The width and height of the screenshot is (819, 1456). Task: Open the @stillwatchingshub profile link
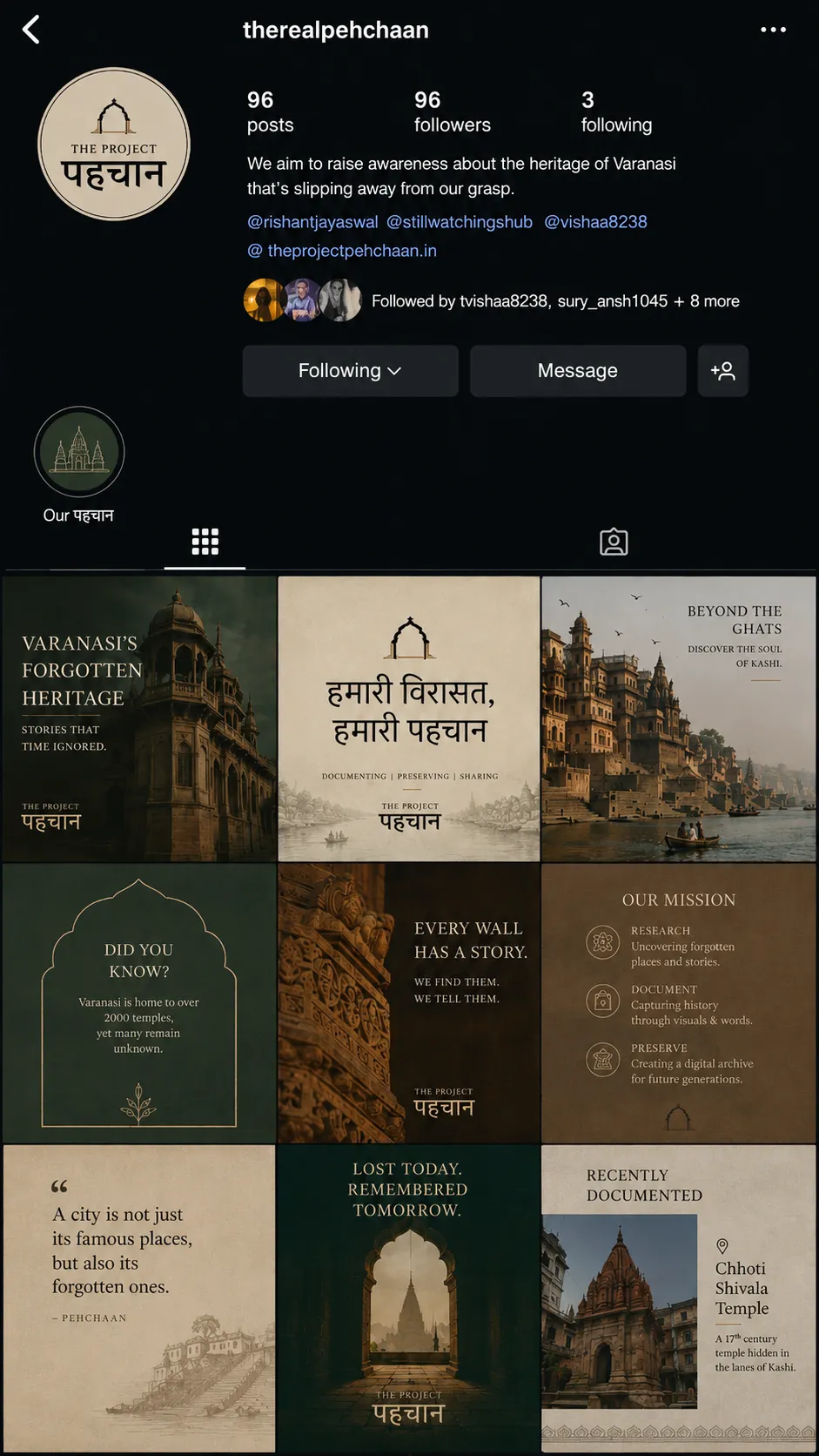(460, 222)
